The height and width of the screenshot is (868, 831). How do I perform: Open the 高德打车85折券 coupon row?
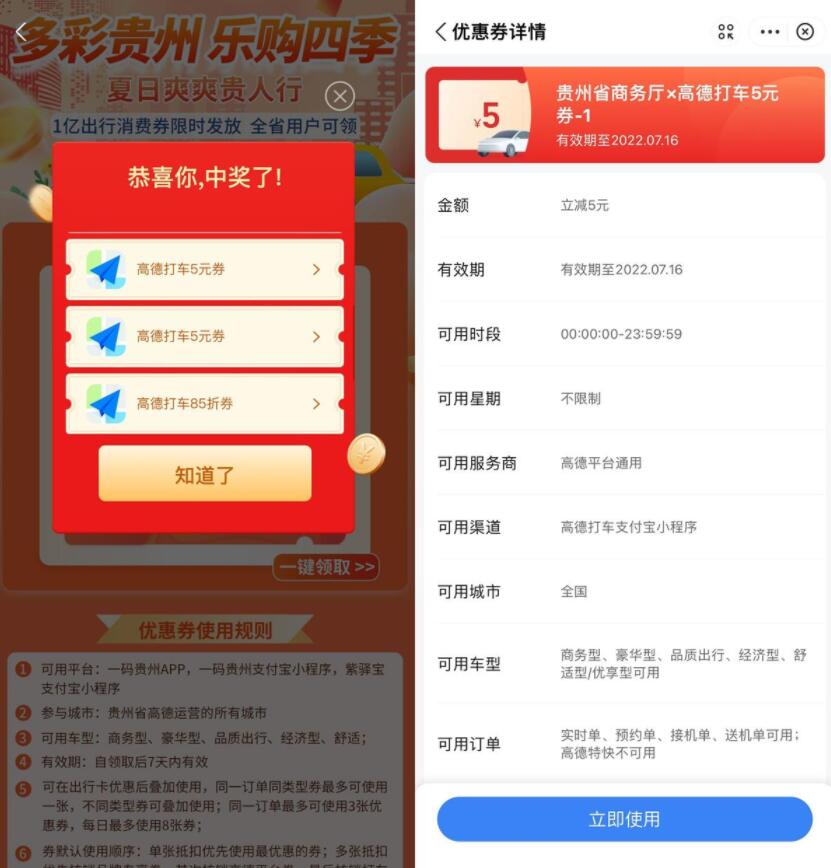[x=204, y=404]
